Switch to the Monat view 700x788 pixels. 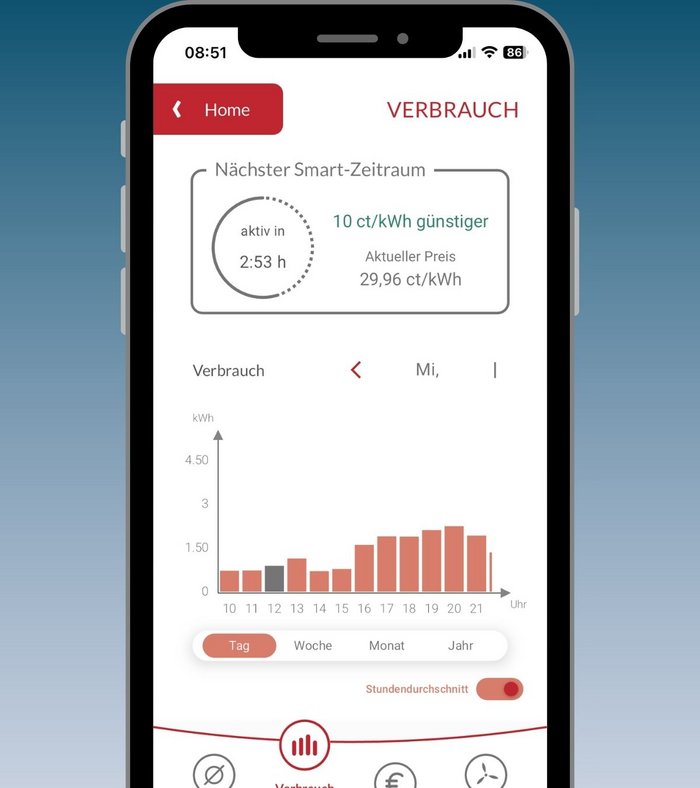(x=387, y=646)
